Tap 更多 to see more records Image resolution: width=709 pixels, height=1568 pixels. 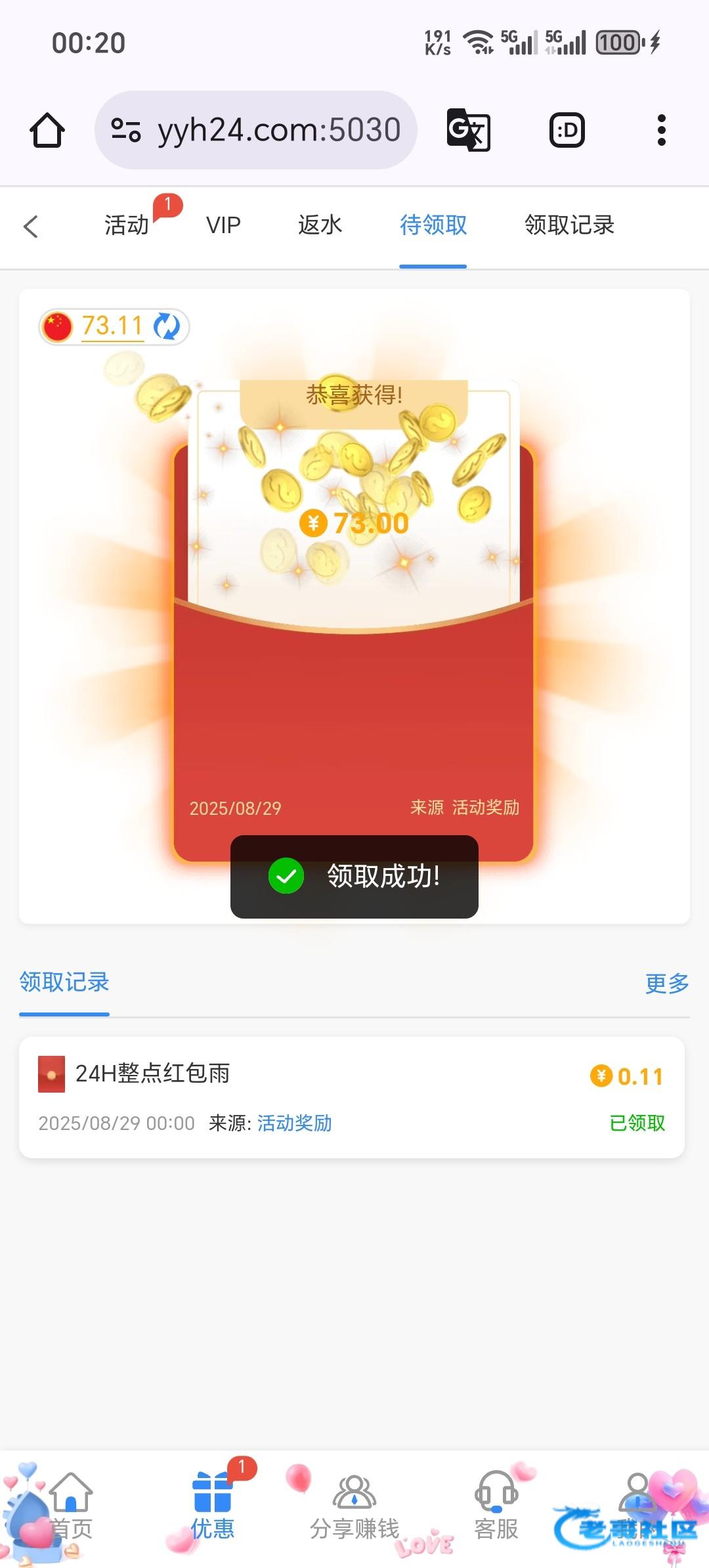pos(666,983)
